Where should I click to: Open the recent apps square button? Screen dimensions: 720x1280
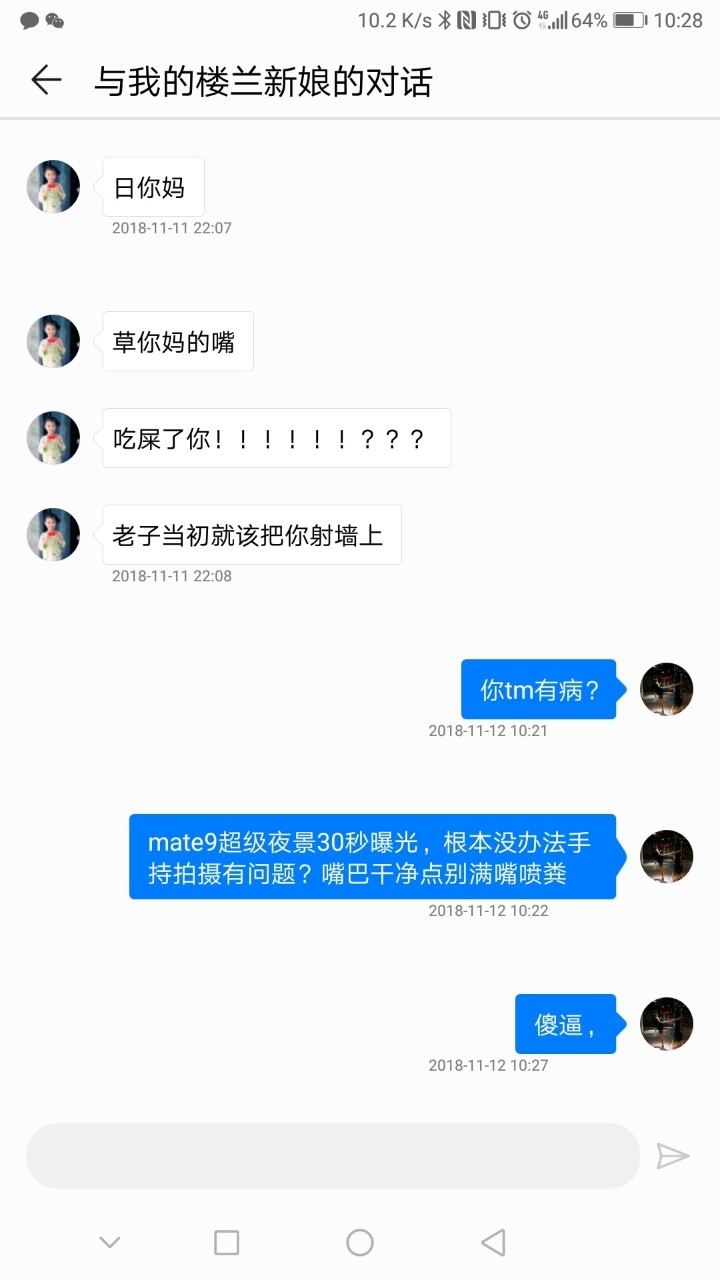click(x=227, y=1242)
